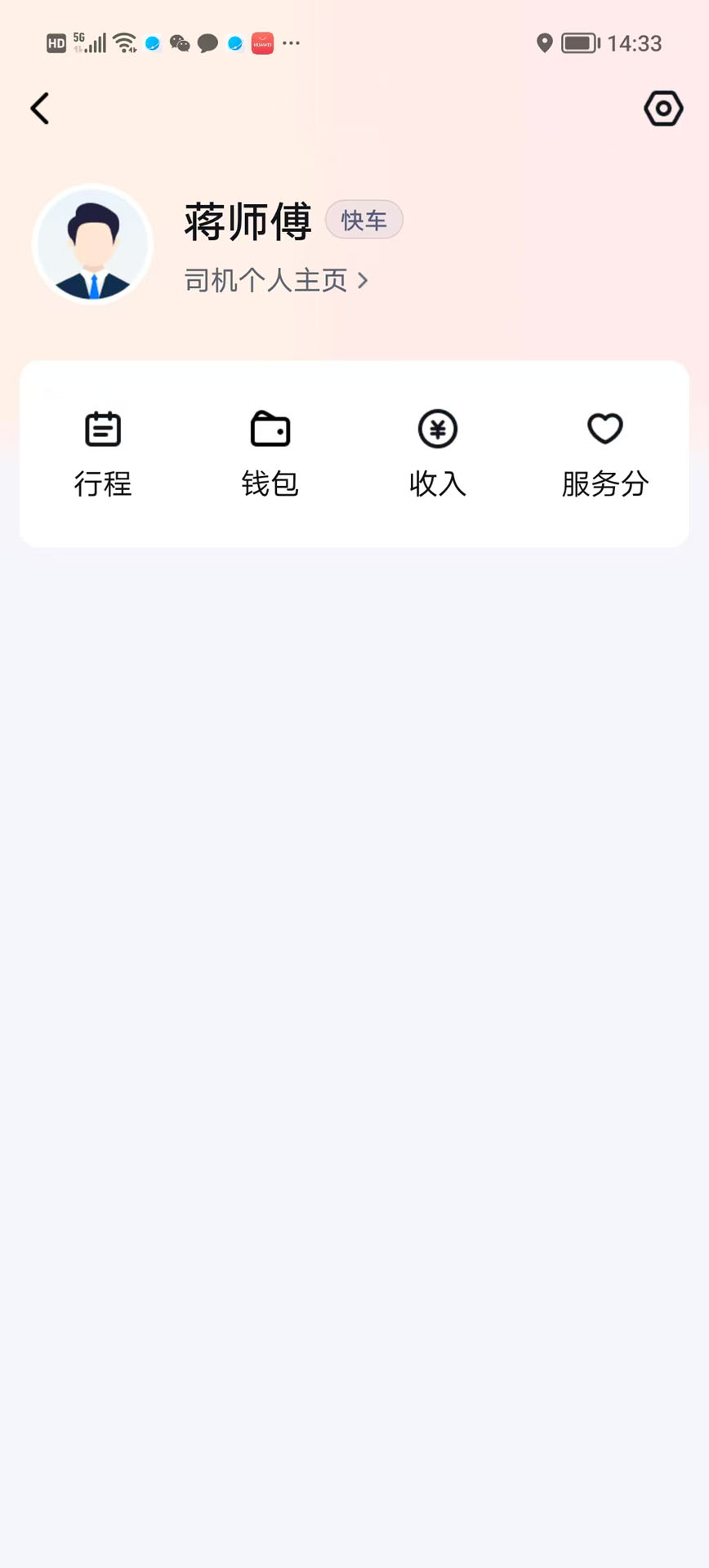This screenshot has width=709, height=1568.
Task: Tap the back arrow at top left
Action: (39, 107)
